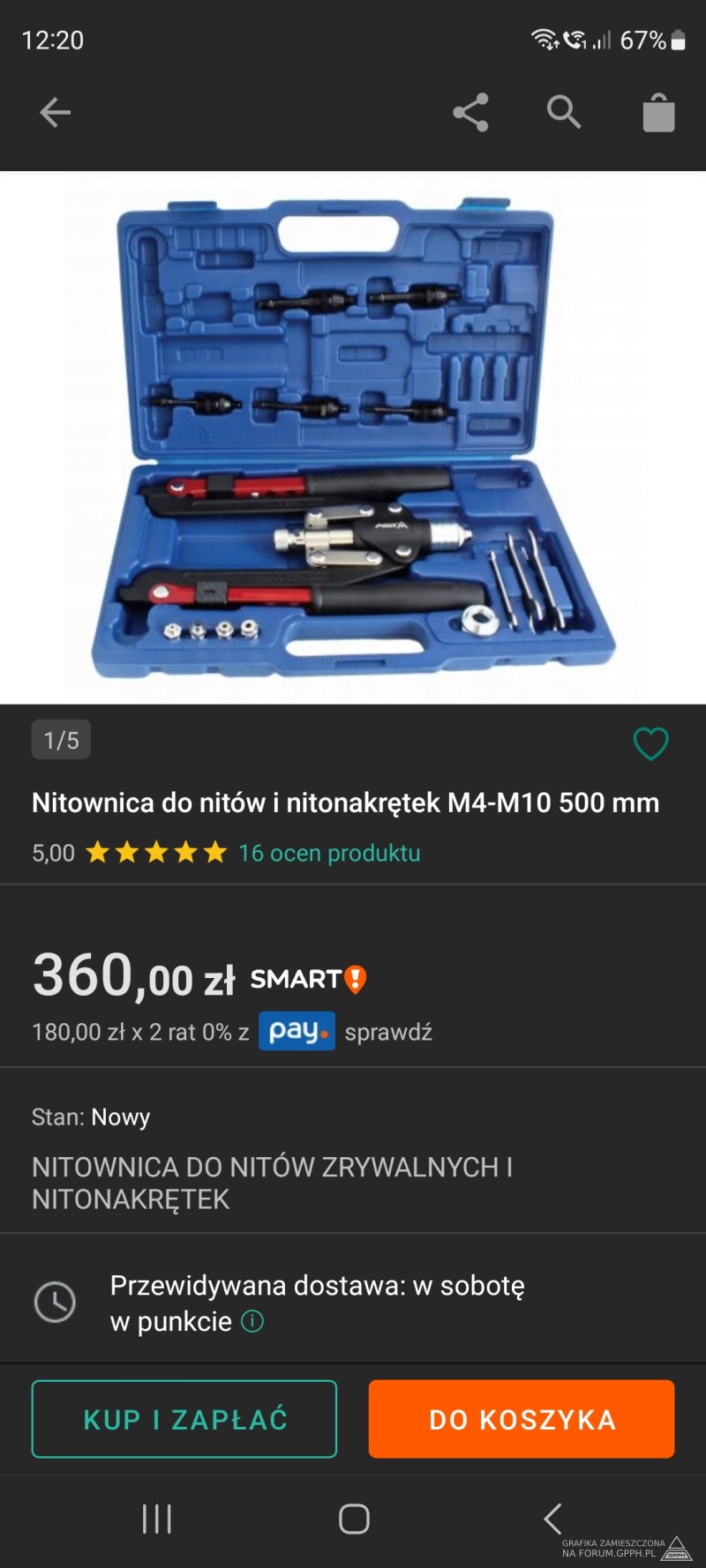The height and width of the screenshot is (1568, 706).
Task: Add item with DO KOSZYKA button
Action: tap(522, 1419)
